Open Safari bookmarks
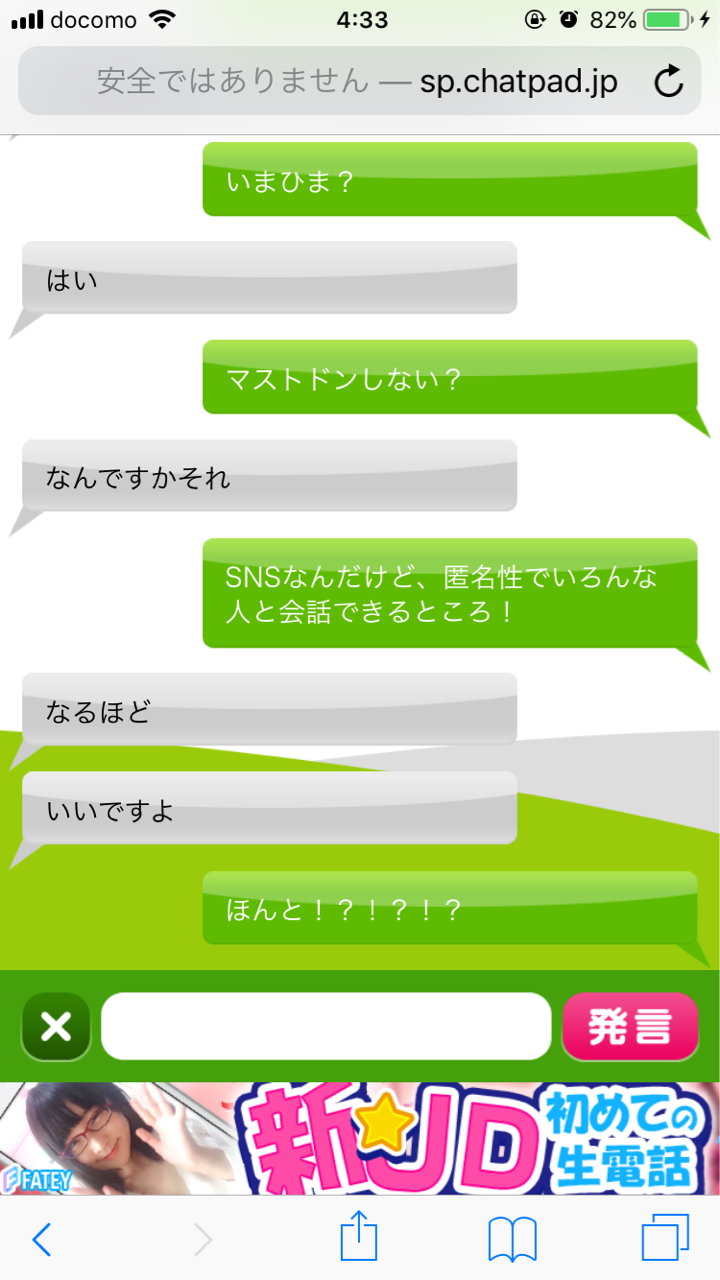 tap(513, 1240)
